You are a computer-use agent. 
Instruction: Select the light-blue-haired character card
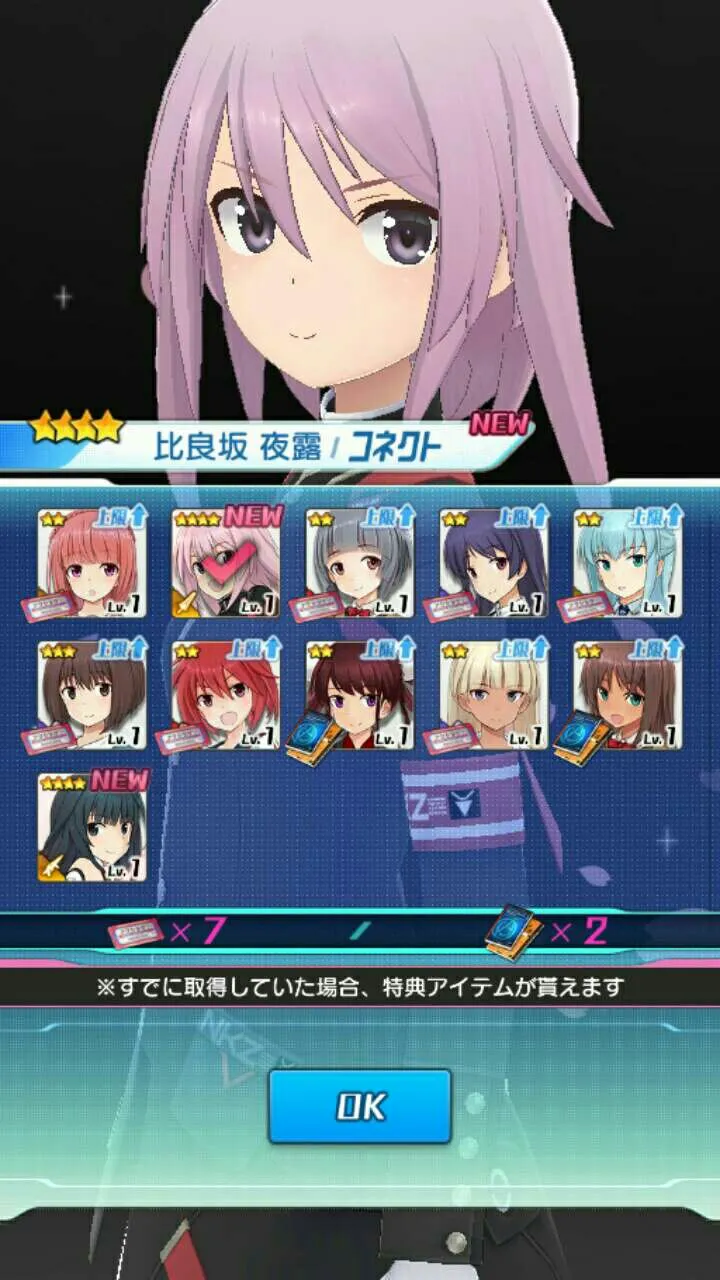[629, 564]
